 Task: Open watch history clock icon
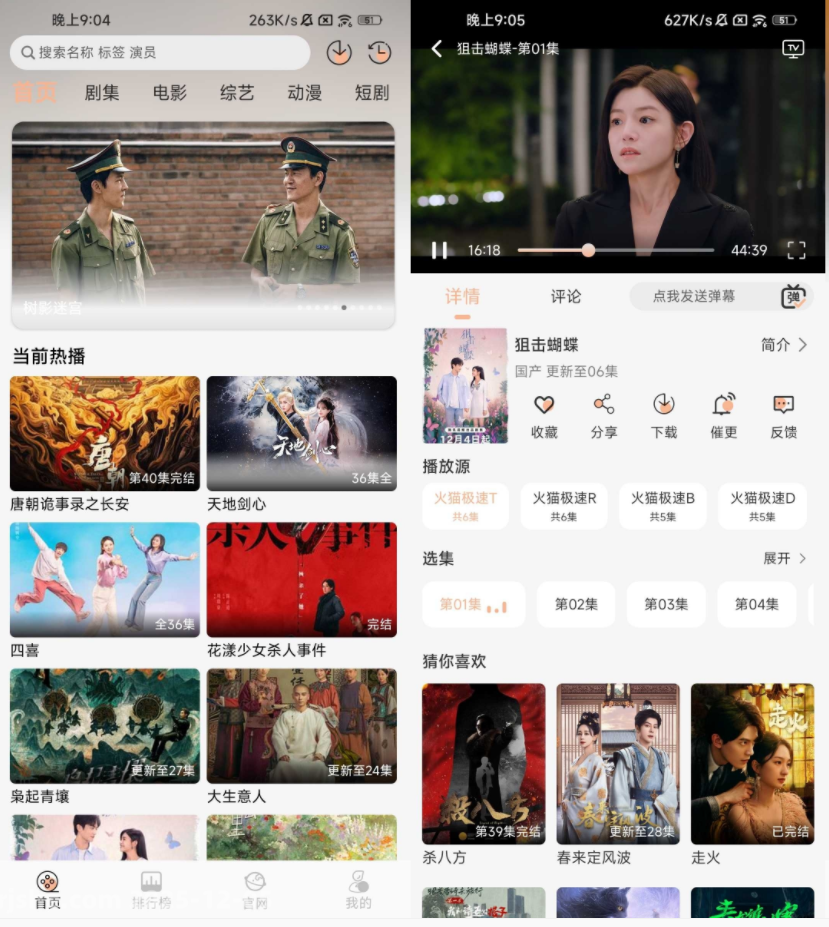coord(379,52)
